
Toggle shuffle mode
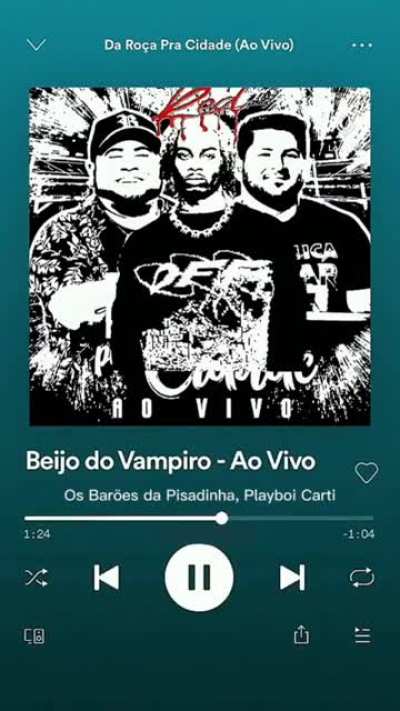[x=36, y=578]
